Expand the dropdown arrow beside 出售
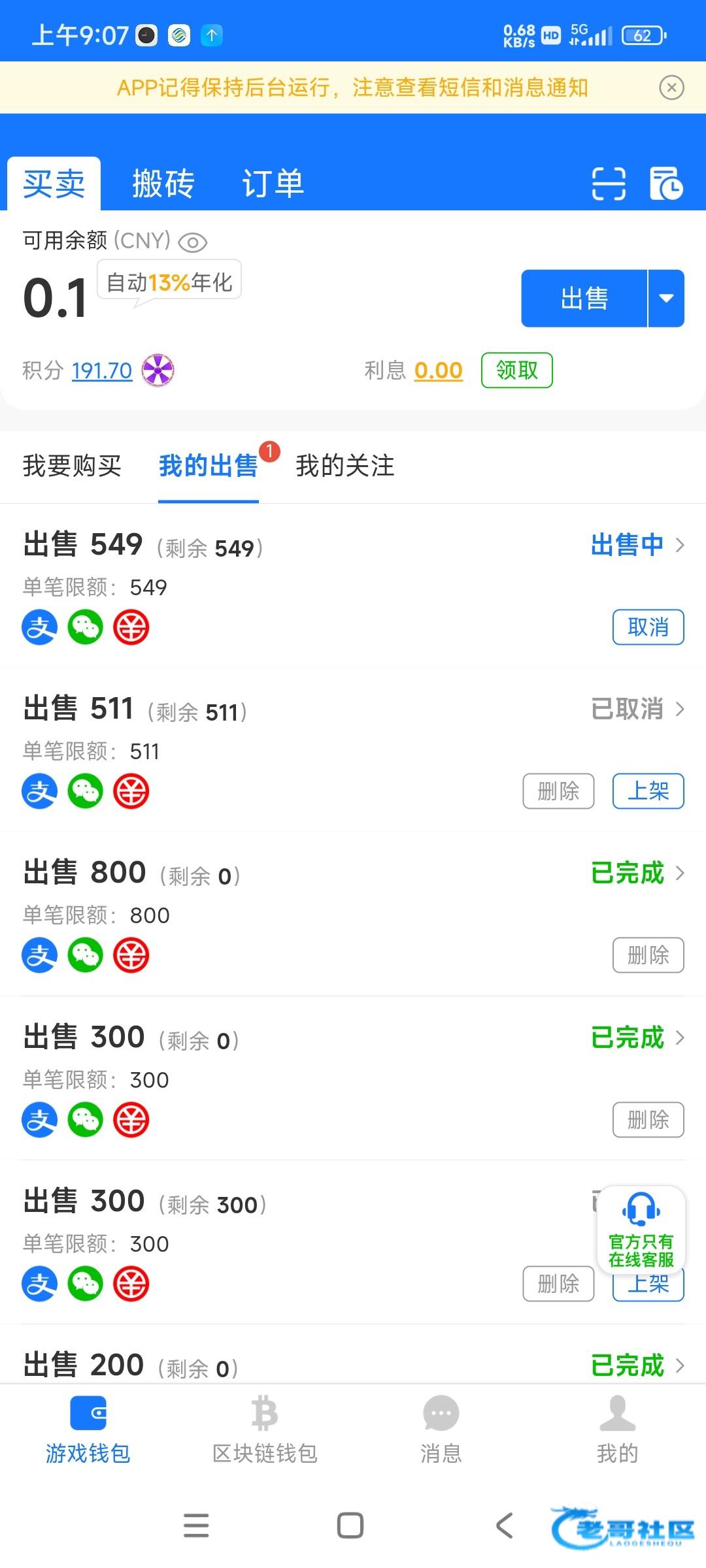The image size is (706, 1568). pyautogui.click(x=666, y=298)
